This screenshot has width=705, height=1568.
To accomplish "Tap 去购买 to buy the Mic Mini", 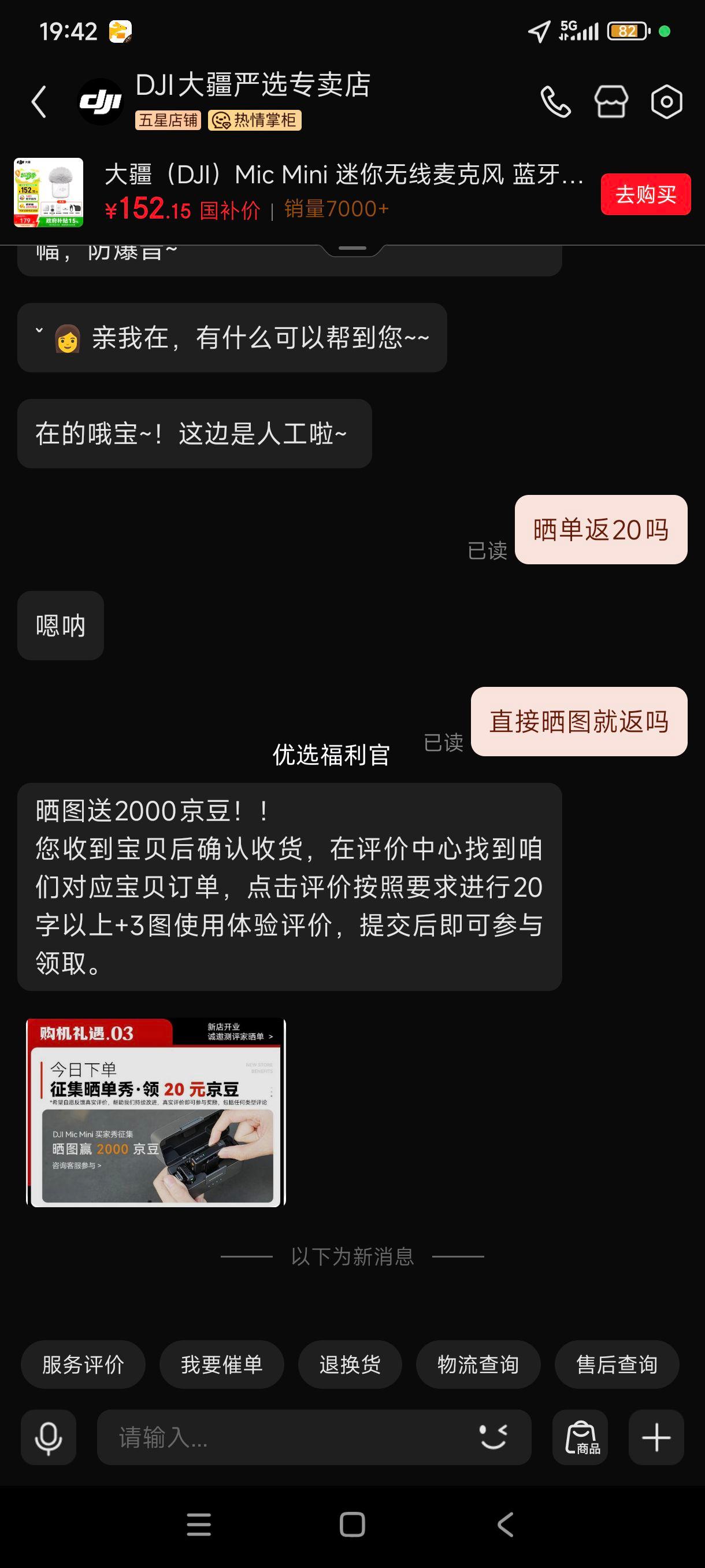I will [x=645, y=195].
